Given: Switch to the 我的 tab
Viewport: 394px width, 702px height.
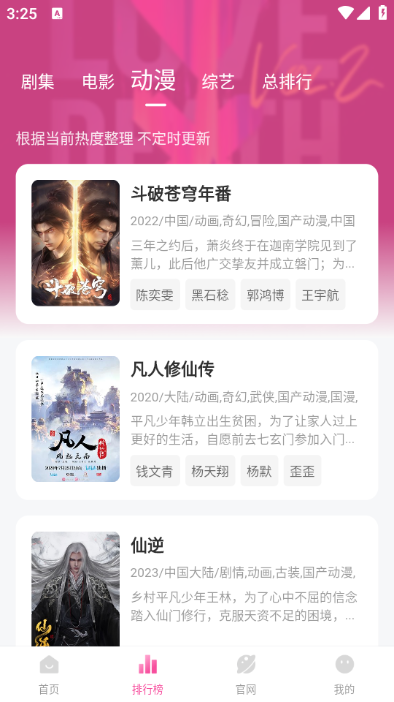Looking at the screenshot, I should (344, 674).
